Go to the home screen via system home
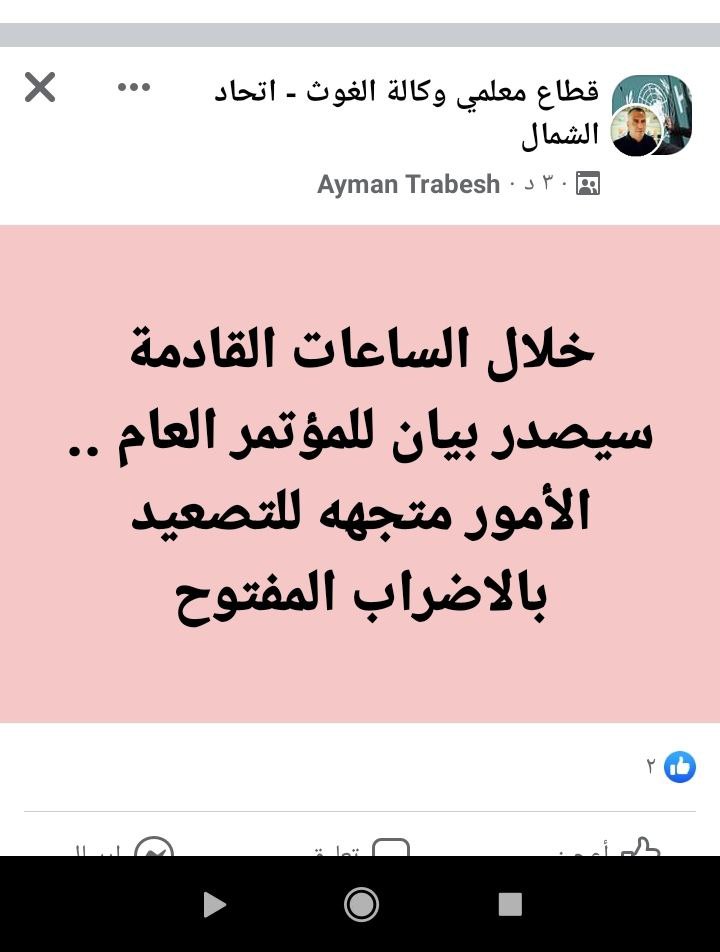This screenshot has width=720, height=952. (x=361, y=905)
